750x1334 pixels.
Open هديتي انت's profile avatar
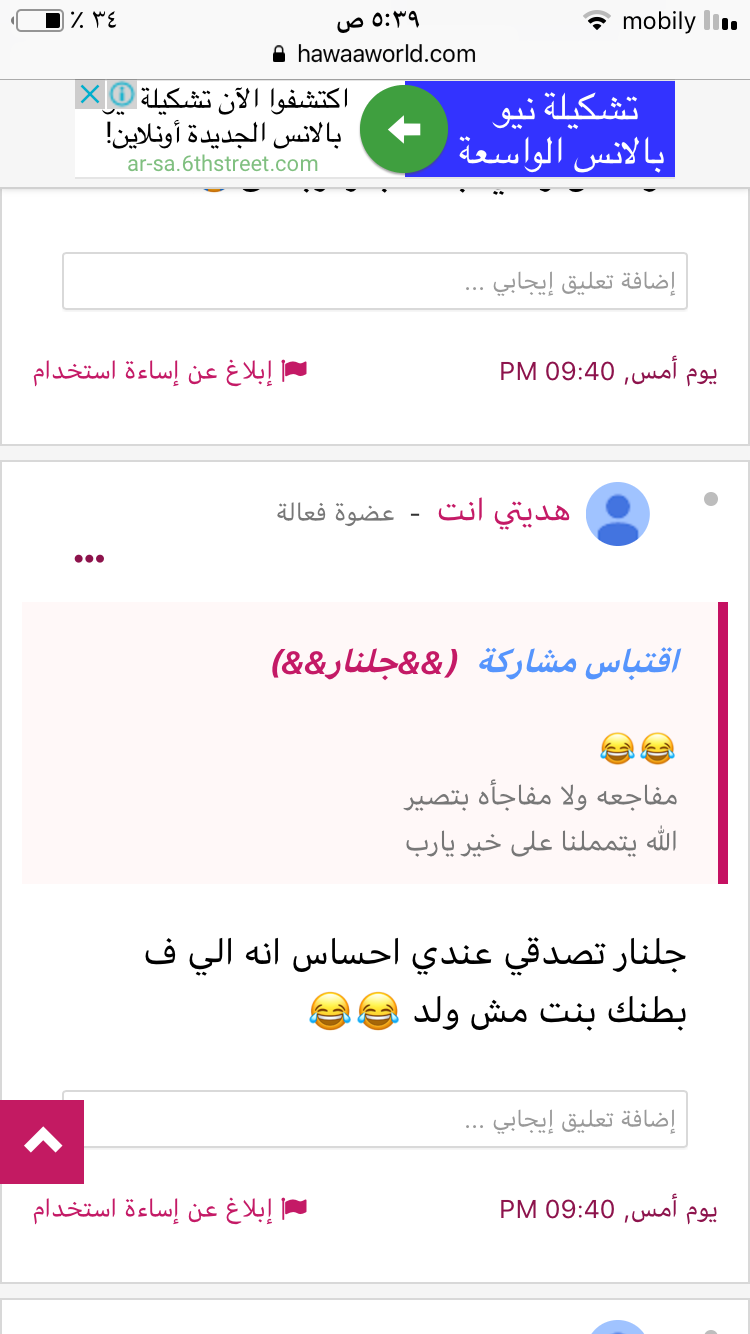click(617, 513)
